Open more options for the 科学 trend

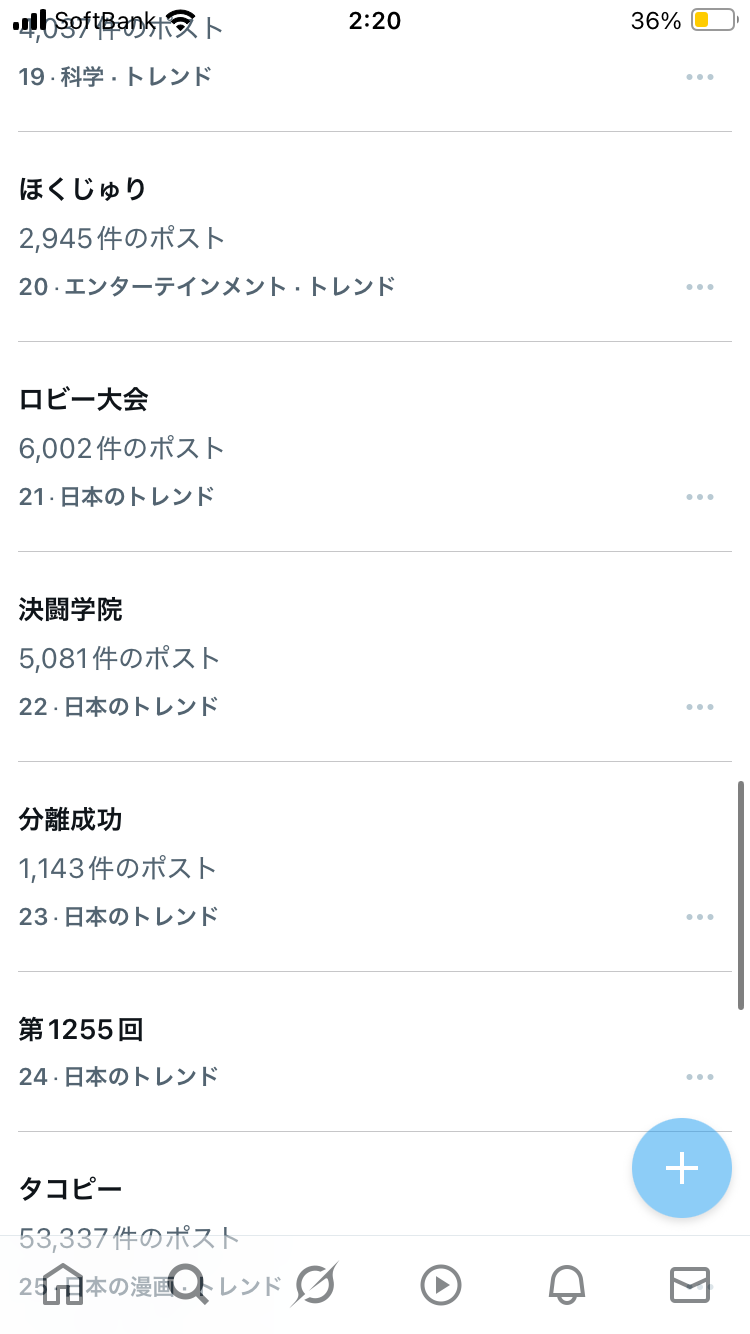click(x=700, y=77)
